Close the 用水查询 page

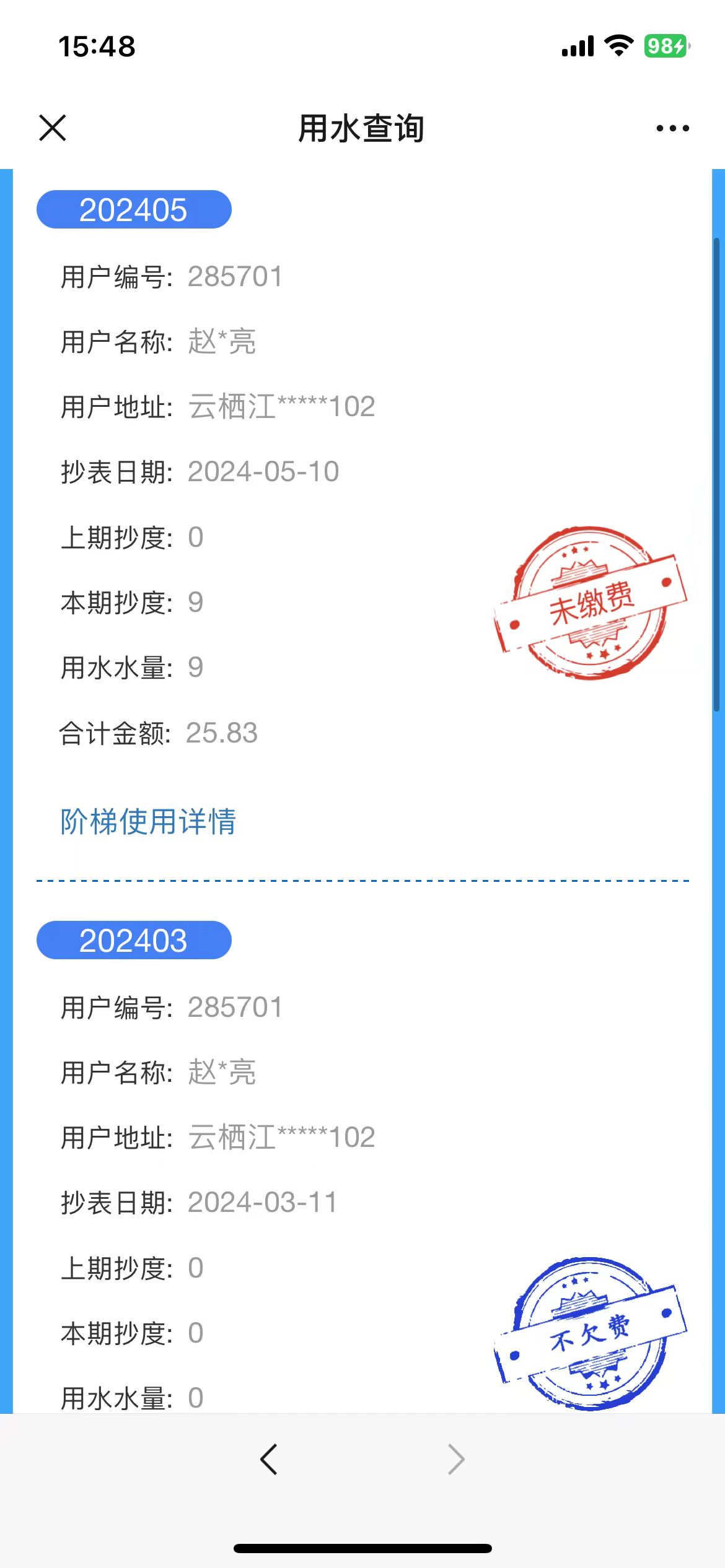(x=53, y=128)
